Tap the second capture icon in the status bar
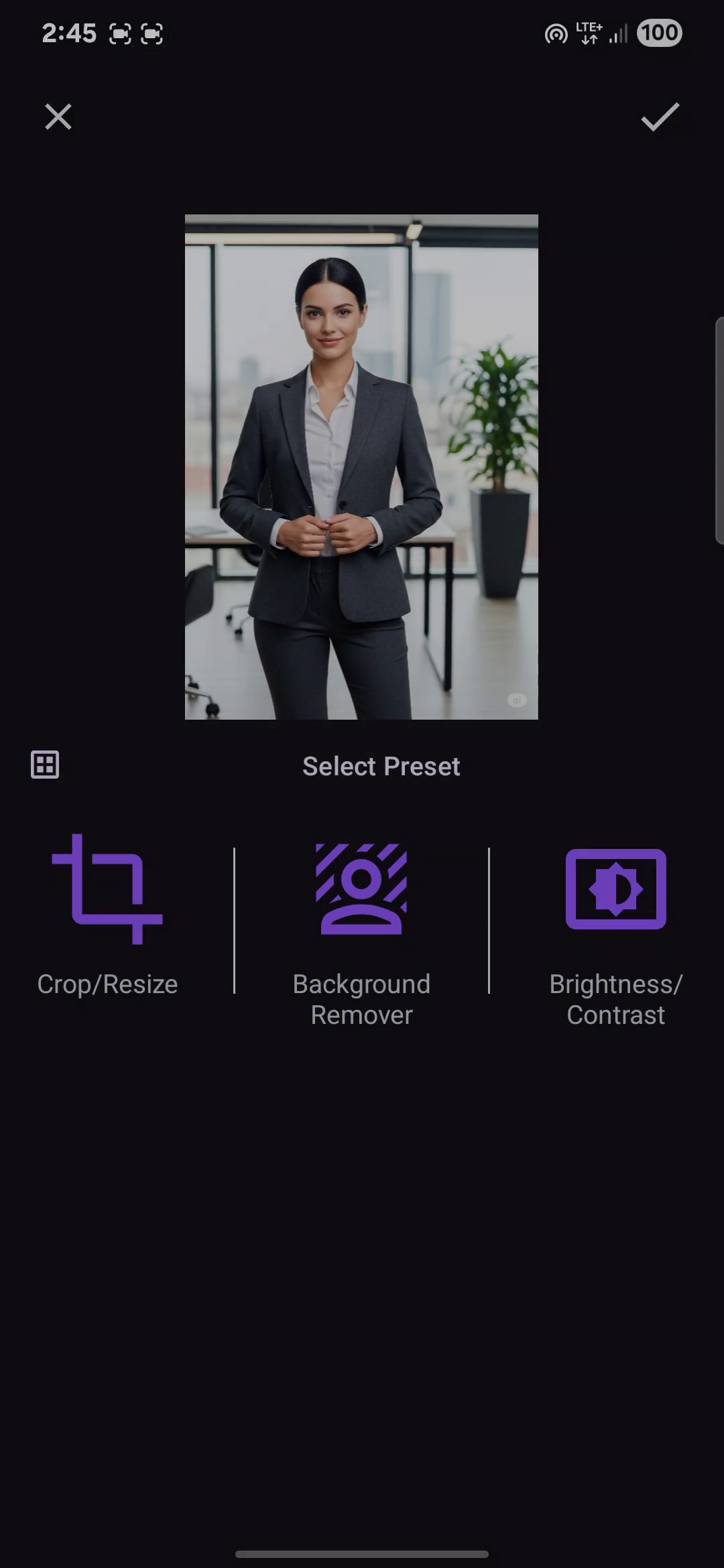 click(152, 33)
